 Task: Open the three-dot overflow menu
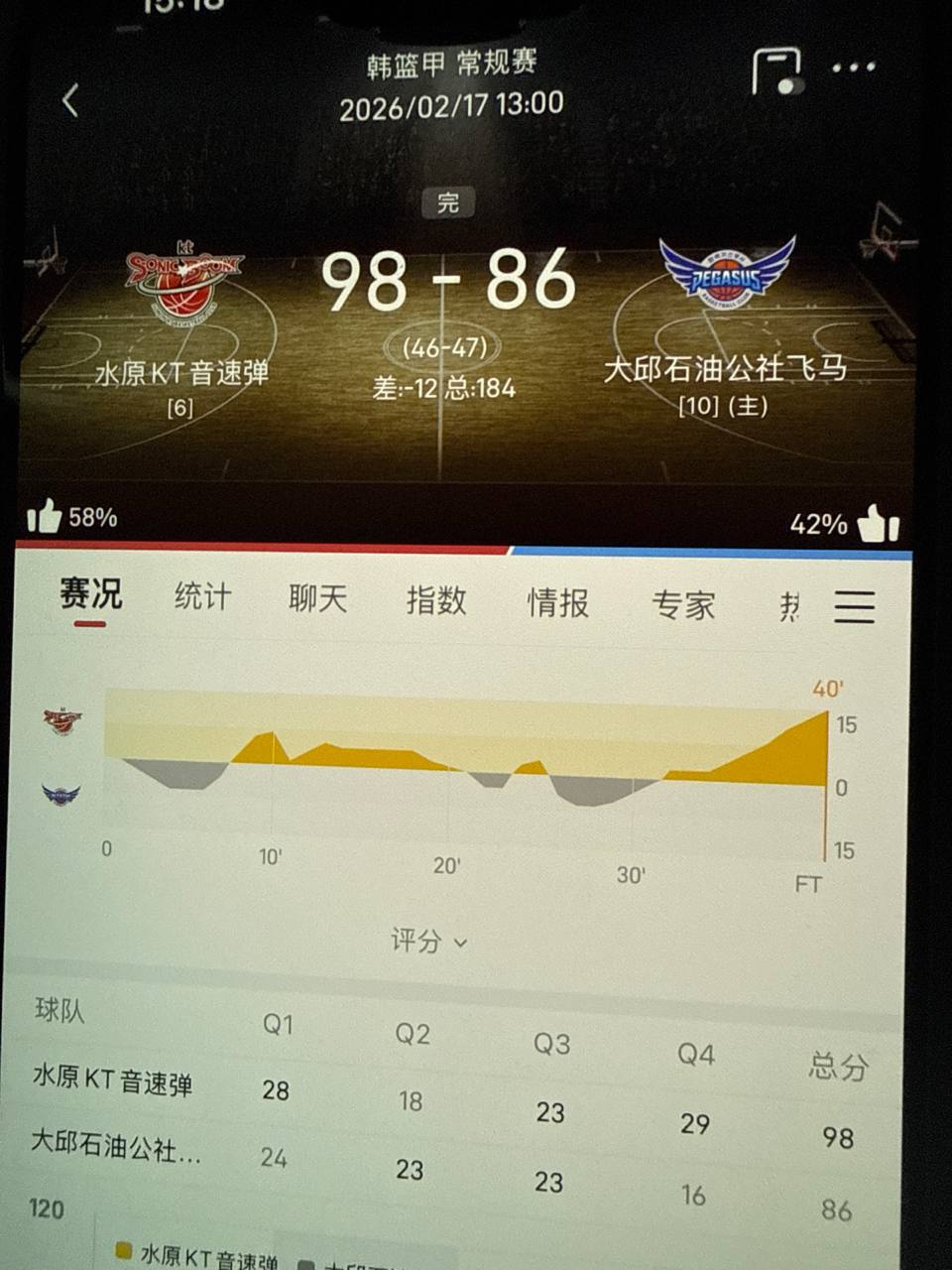tap(854, 68)
